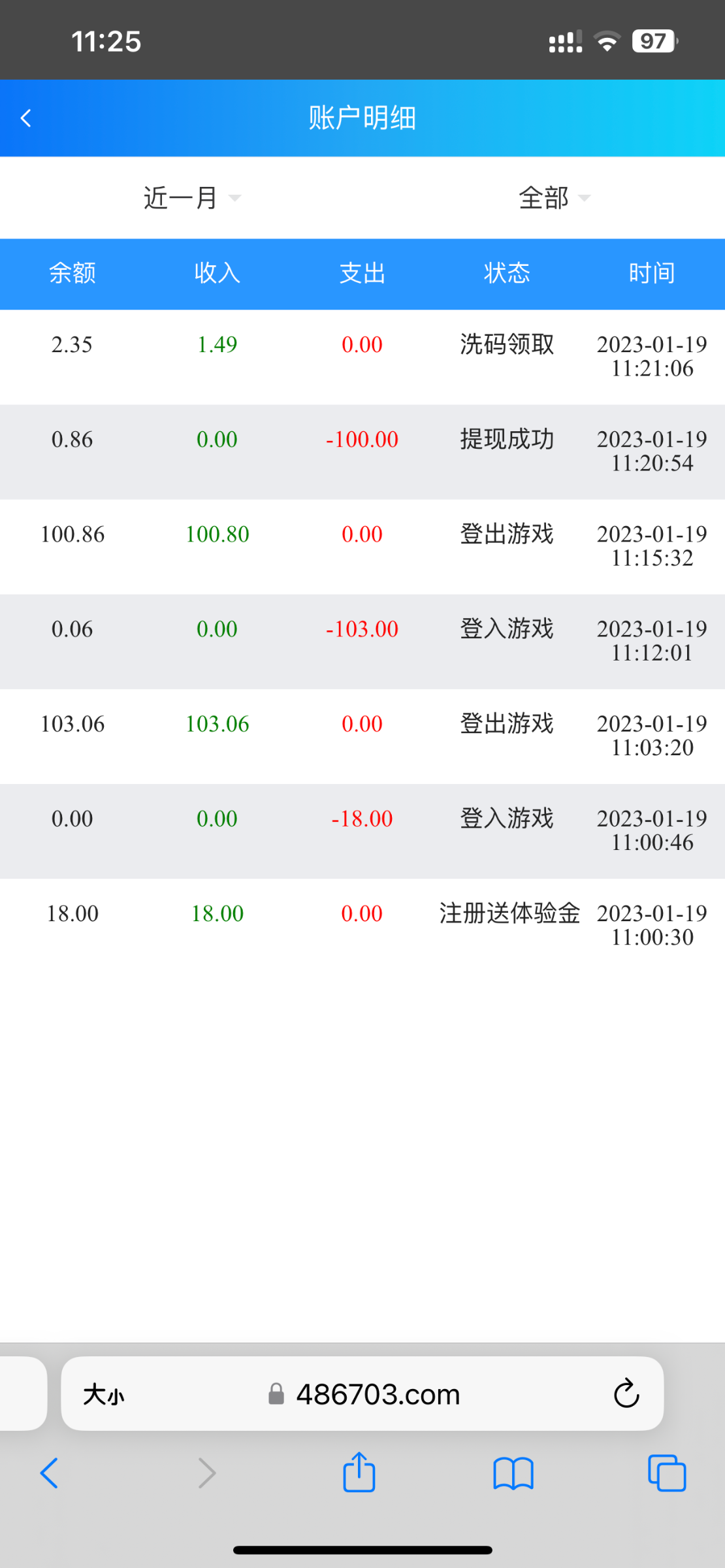This screenshot has width=725, height=1568.
Task: Tap the 486703.com address bar
Action: click(379, 1394)
